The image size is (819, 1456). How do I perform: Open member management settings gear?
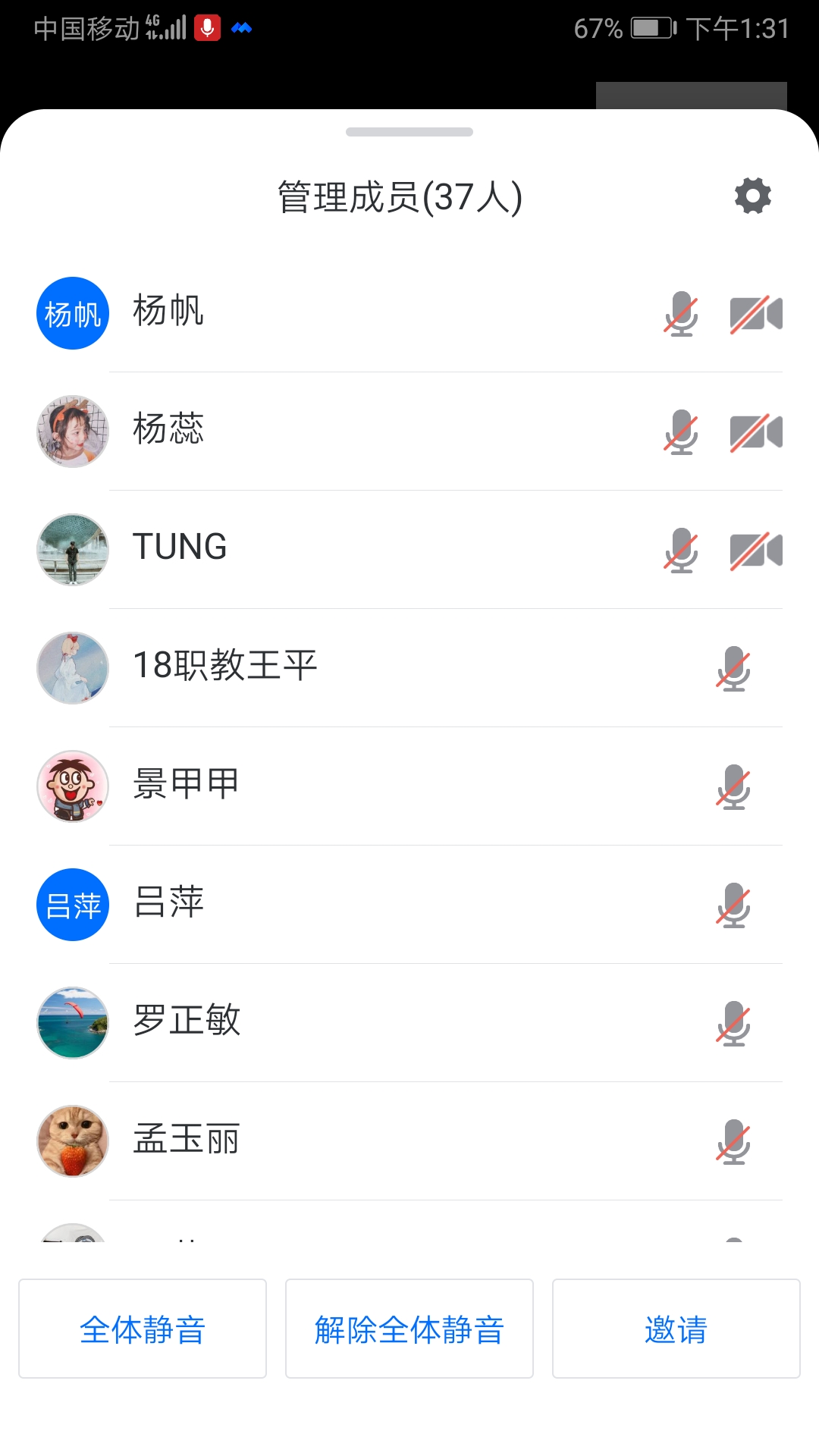click(752, 196)
